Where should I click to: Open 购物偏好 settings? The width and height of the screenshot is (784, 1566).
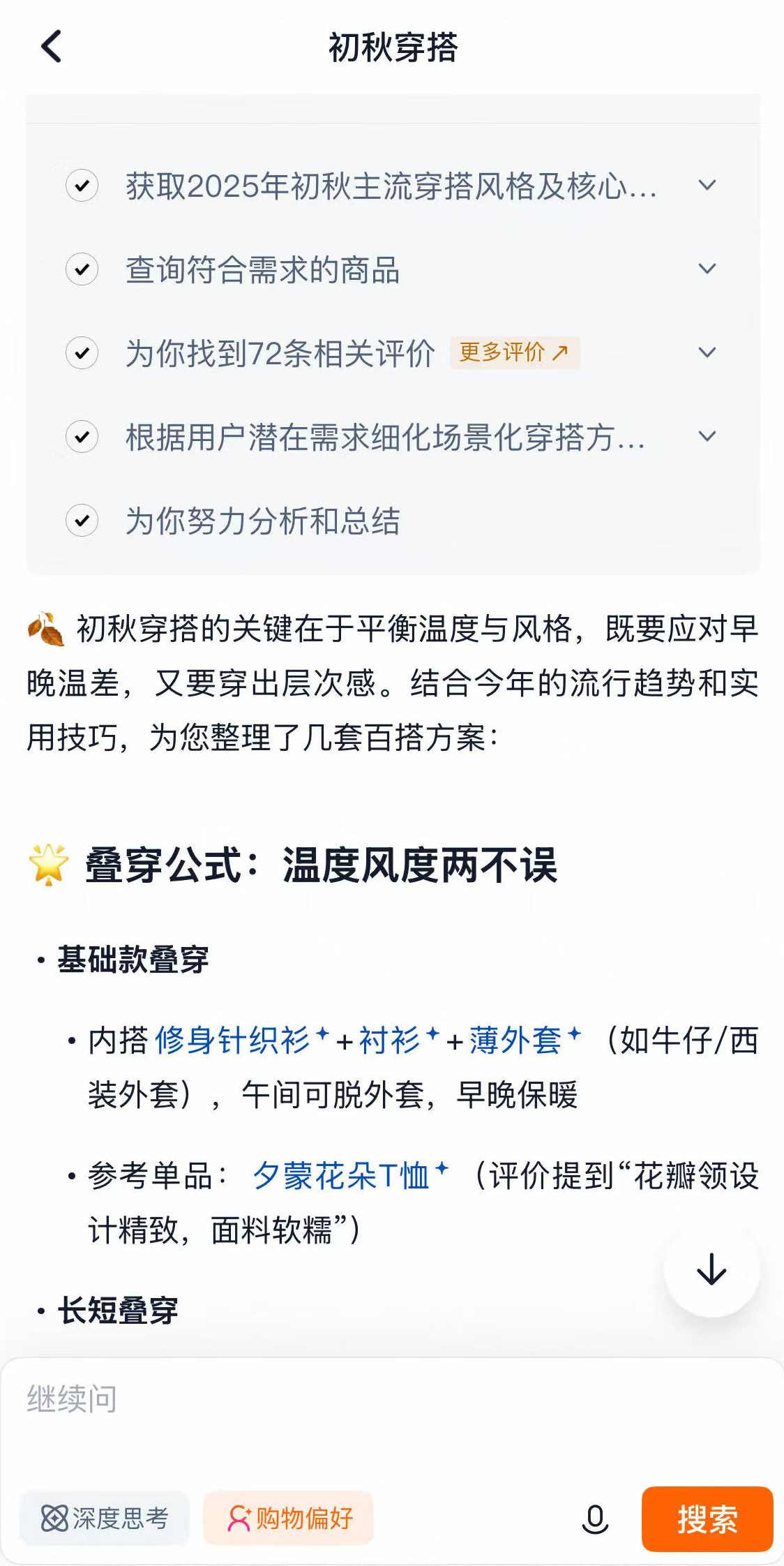pyautogui.click(x=289, y=1518)
